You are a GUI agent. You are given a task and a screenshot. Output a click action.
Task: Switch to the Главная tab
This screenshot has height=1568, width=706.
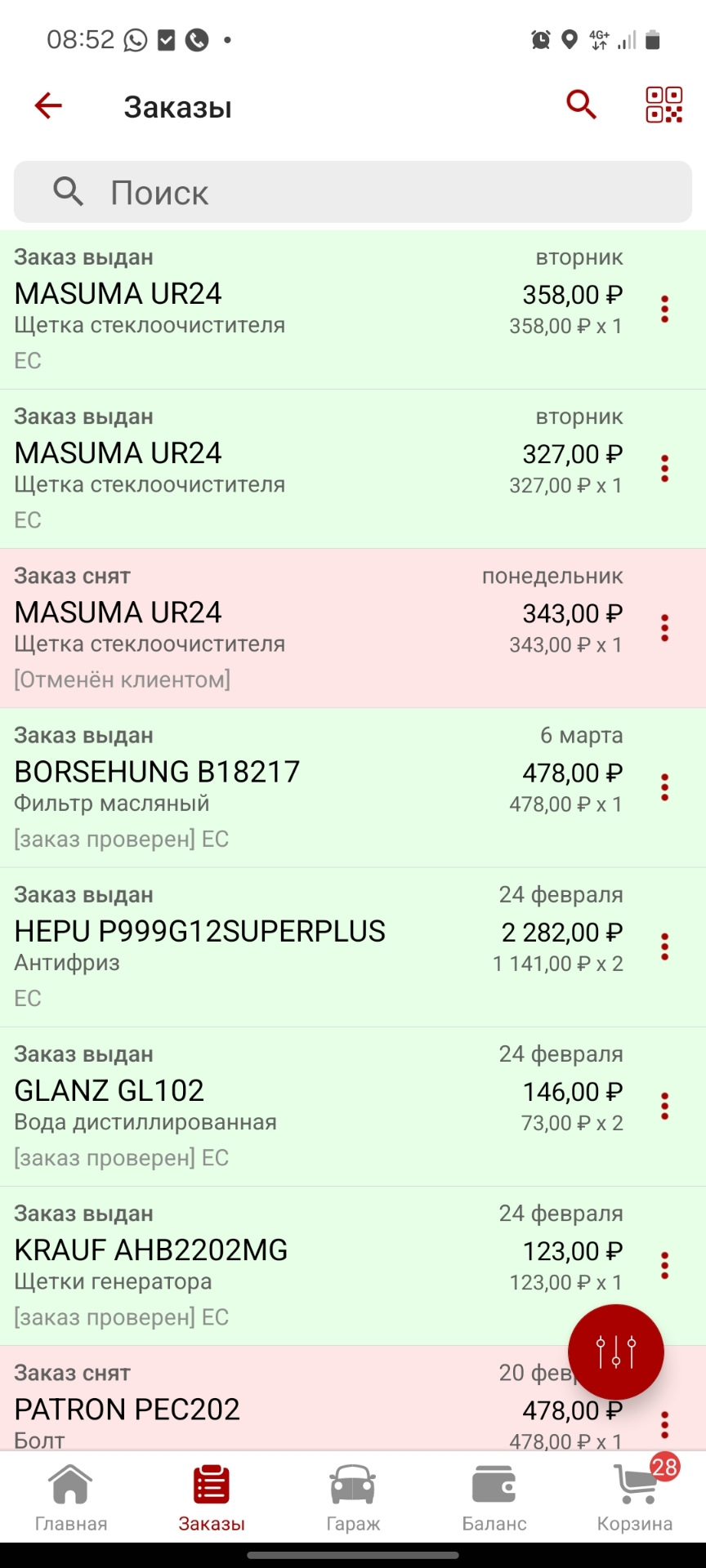(71, 1498)
